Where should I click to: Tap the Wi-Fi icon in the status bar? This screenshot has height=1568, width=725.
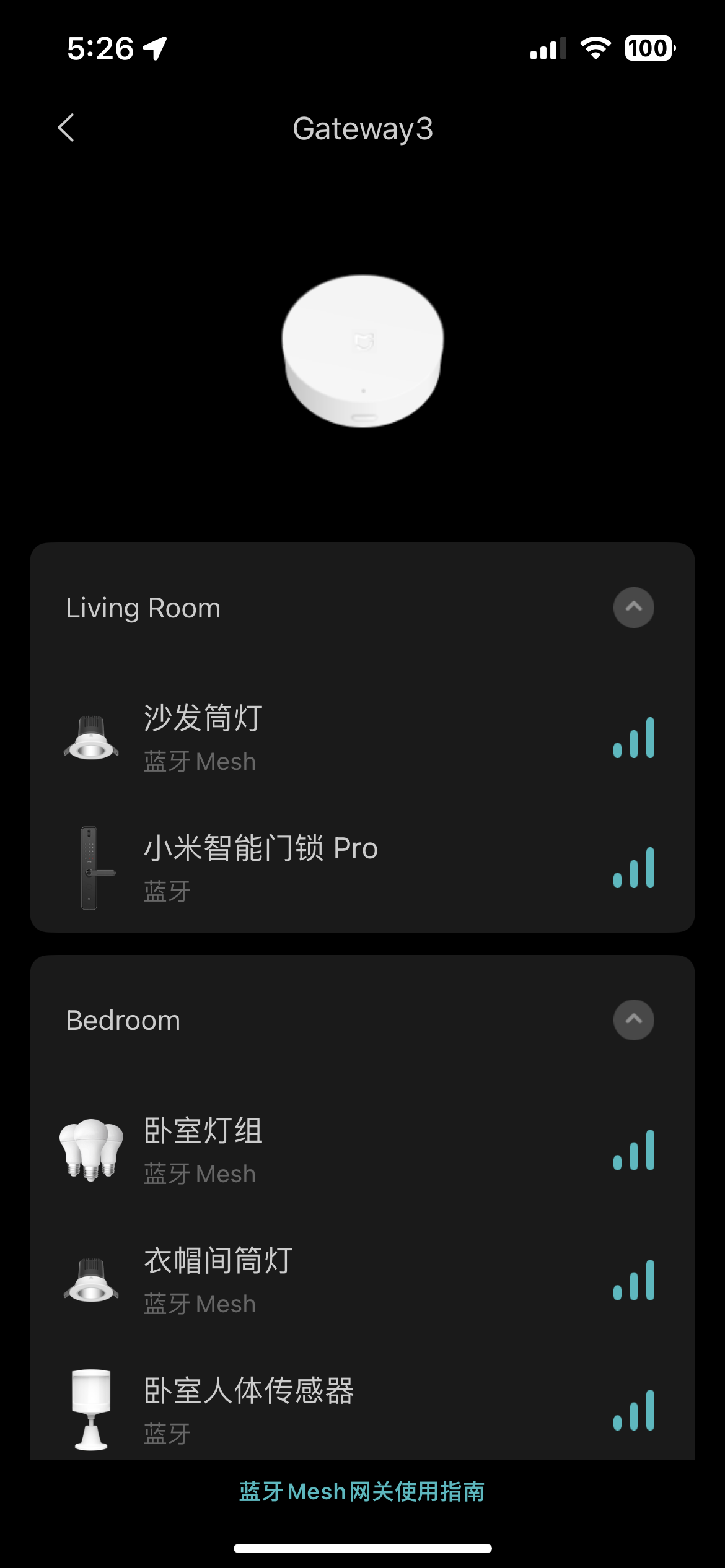coord(594,48)
